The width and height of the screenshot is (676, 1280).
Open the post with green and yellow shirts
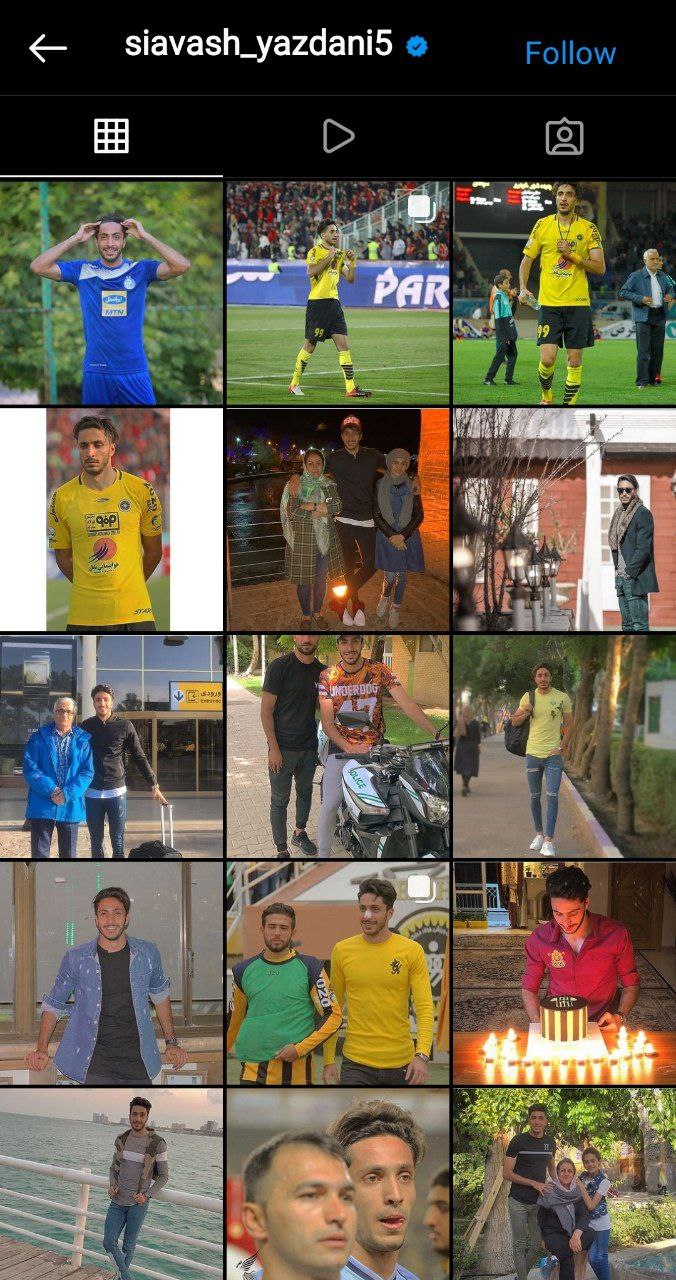point(338,973)
